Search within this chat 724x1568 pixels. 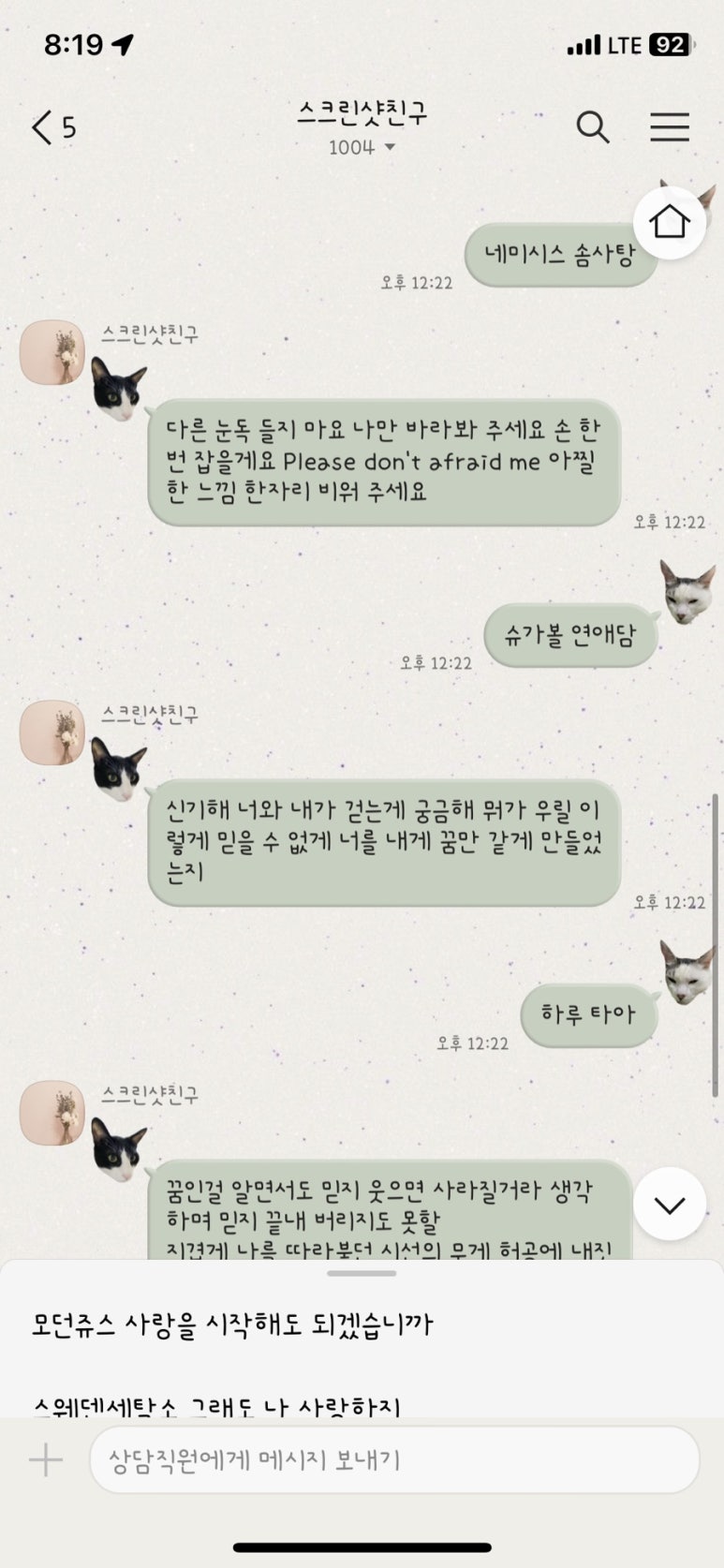click(x=592, y=126)
